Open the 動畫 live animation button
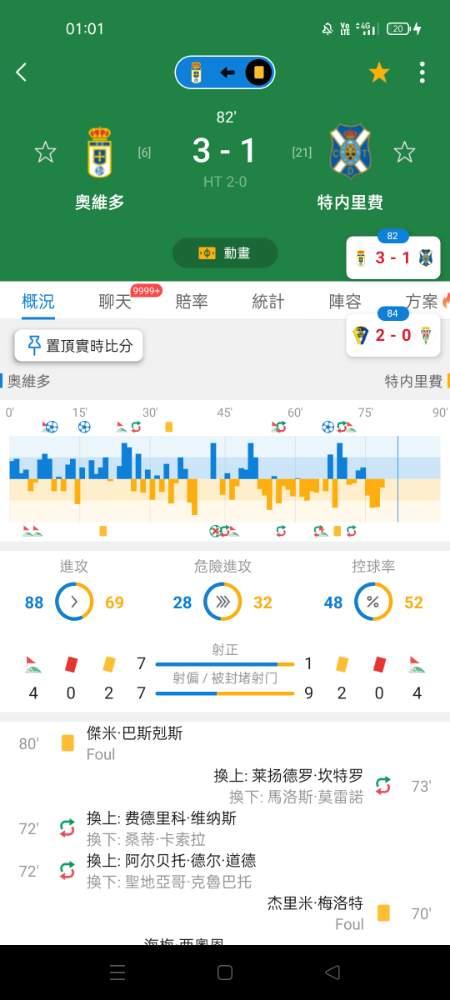Image resolution: width=450 pixels, height=1000 pixels. [x=225, y=253]
